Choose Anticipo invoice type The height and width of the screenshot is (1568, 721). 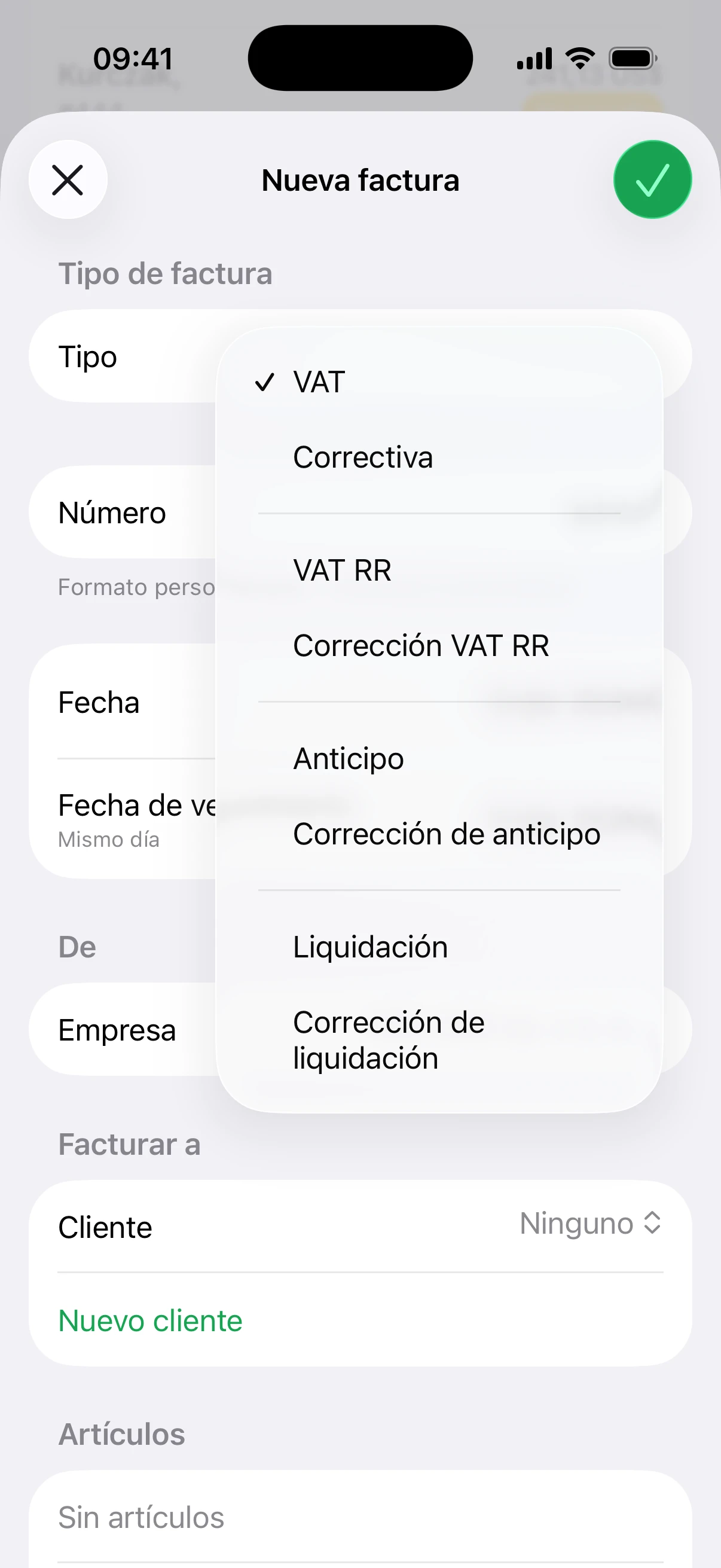[348, 759]
